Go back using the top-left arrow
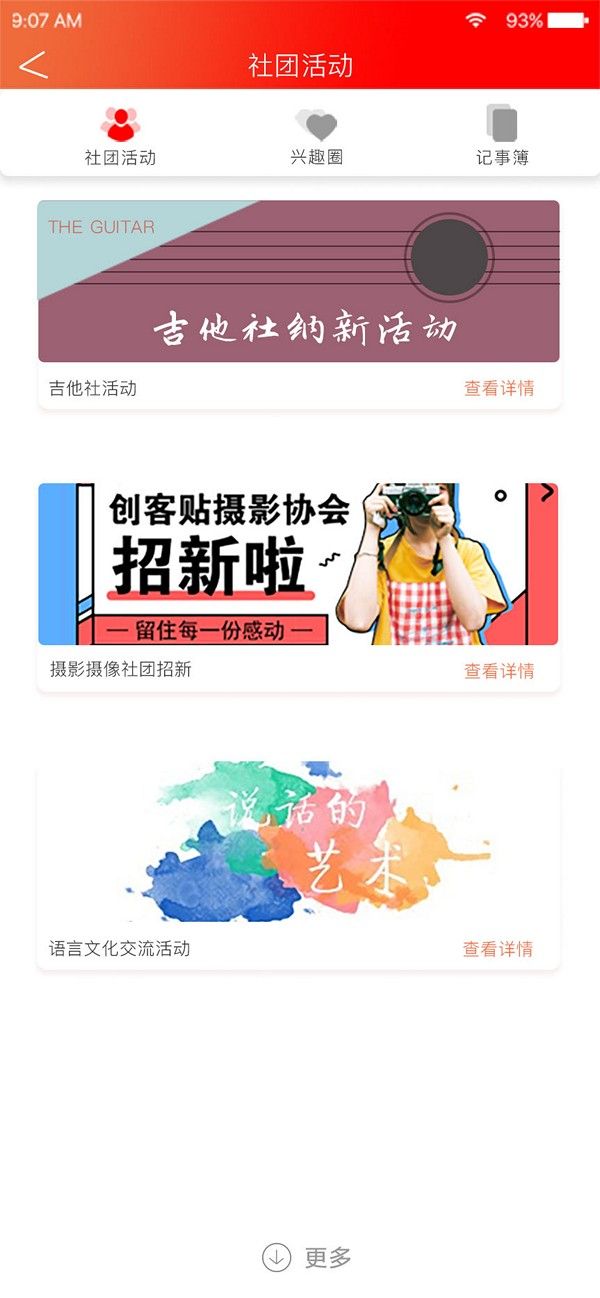 (33, 65)
